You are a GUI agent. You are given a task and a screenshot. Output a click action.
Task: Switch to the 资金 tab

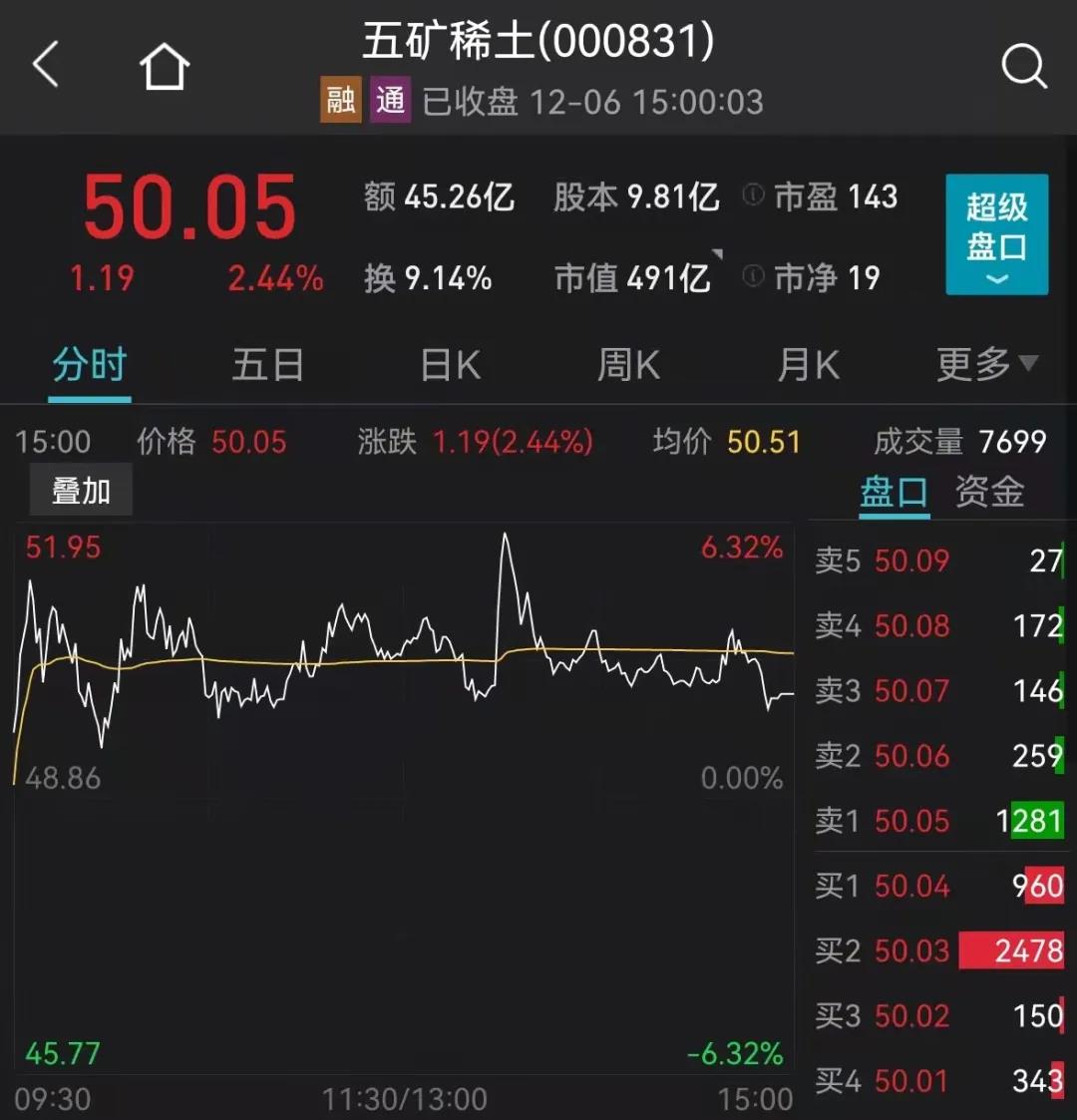989,493
